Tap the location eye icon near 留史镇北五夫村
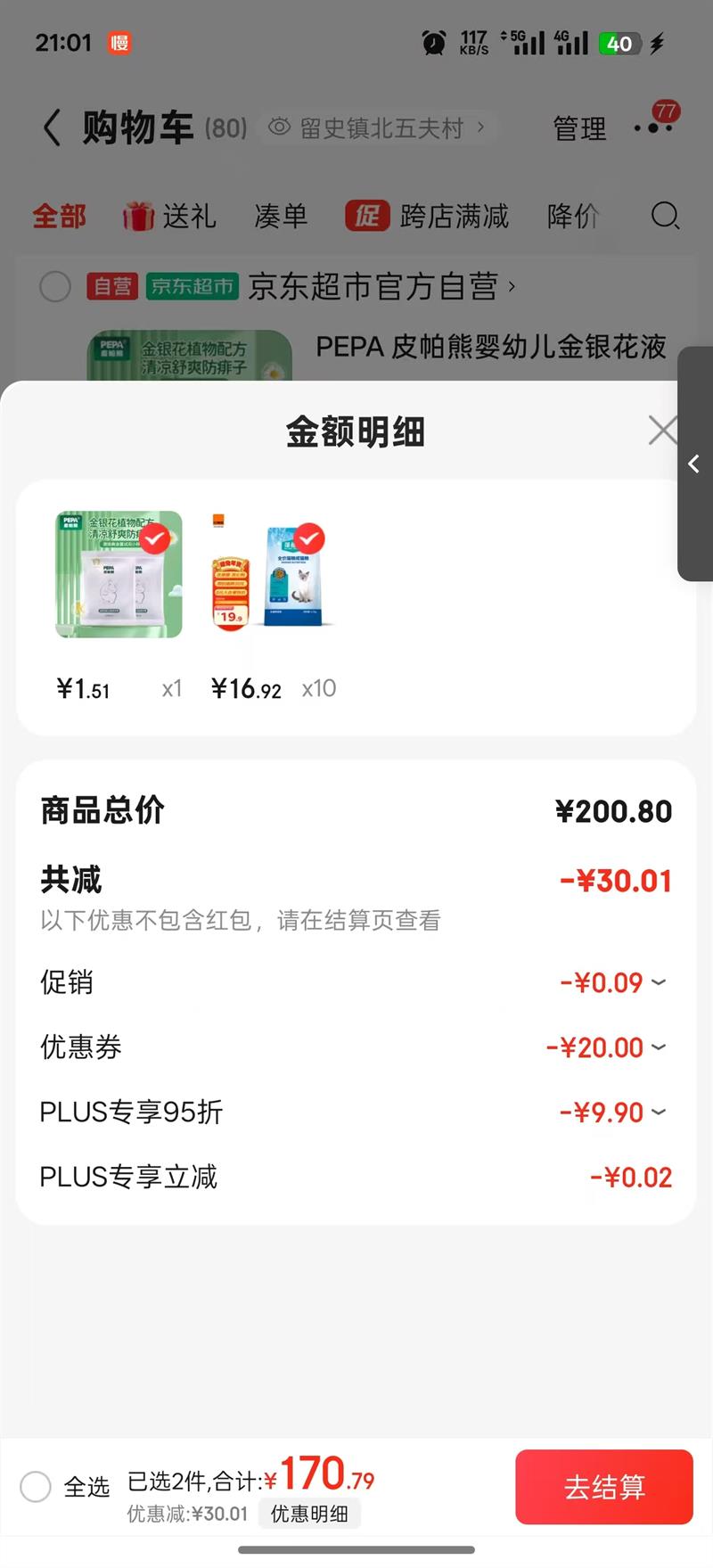The image size is (713, 1568). pyautogui.click(x=279, y=127)
